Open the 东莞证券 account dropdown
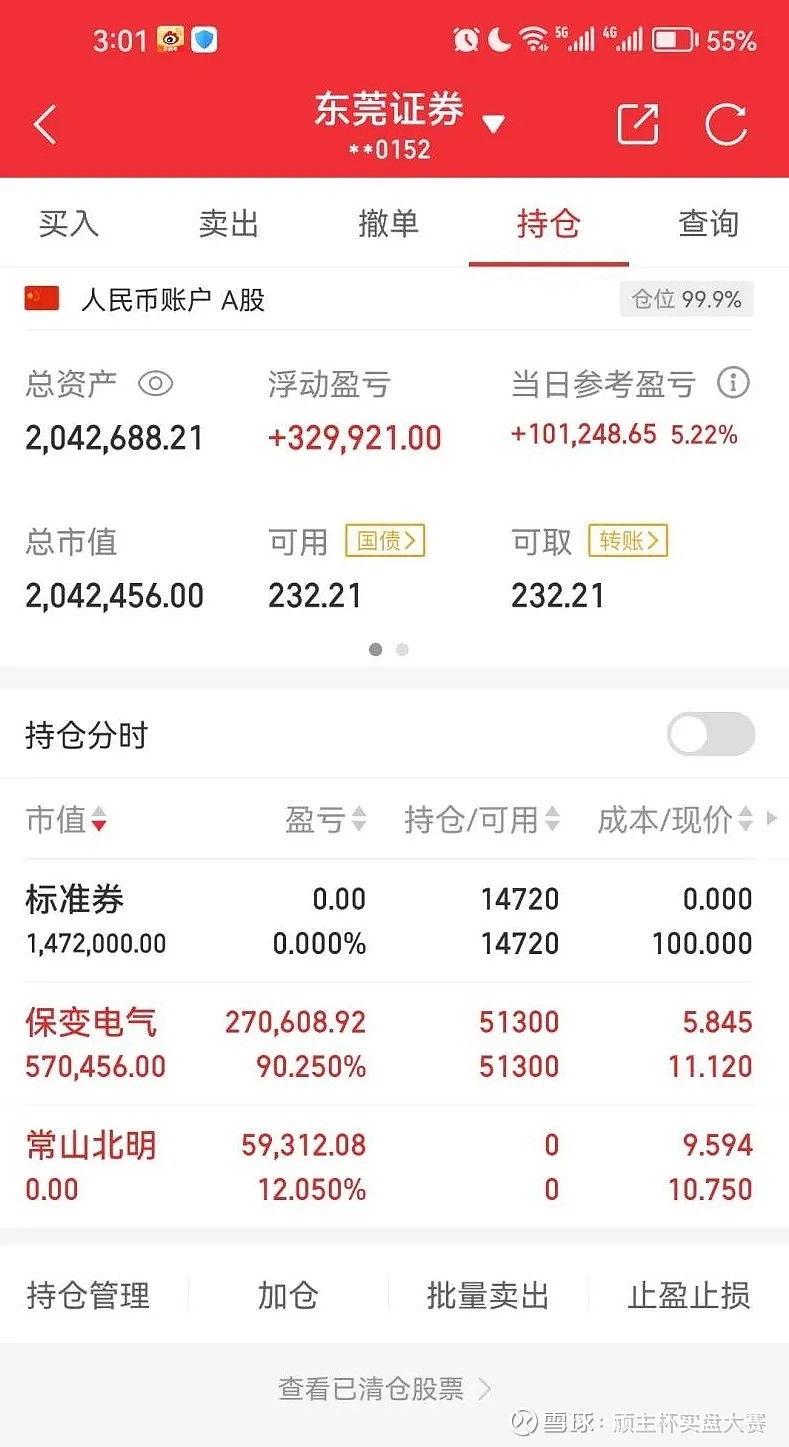Screen dimensions: 789x1447 410,123
